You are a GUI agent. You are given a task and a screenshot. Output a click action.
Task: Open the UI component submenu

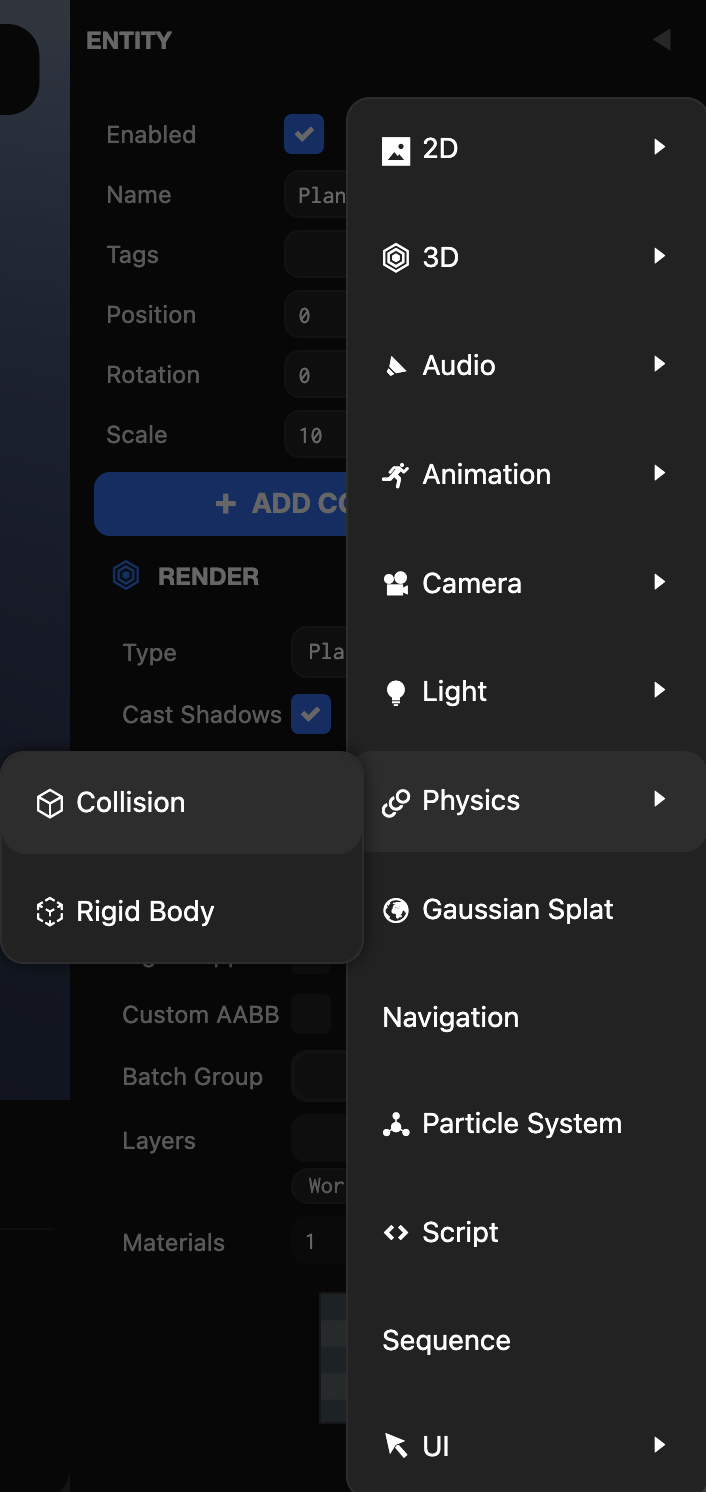pyautogui.click(x=525, y=1446)
